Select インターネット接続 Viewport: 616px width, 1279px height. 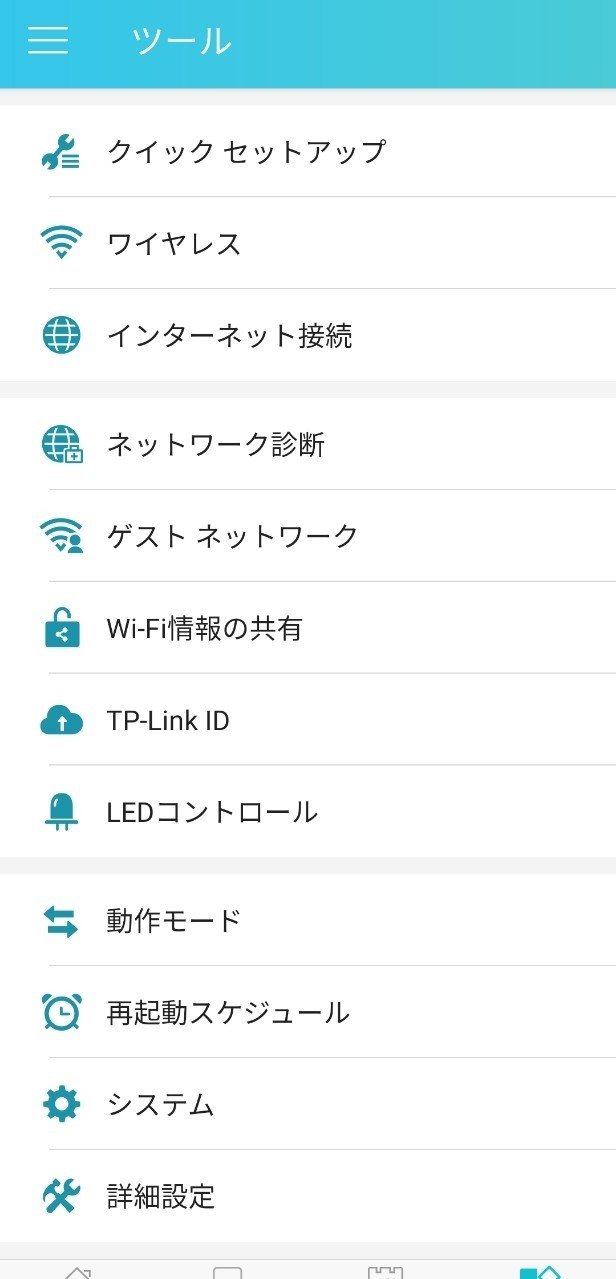308,335
